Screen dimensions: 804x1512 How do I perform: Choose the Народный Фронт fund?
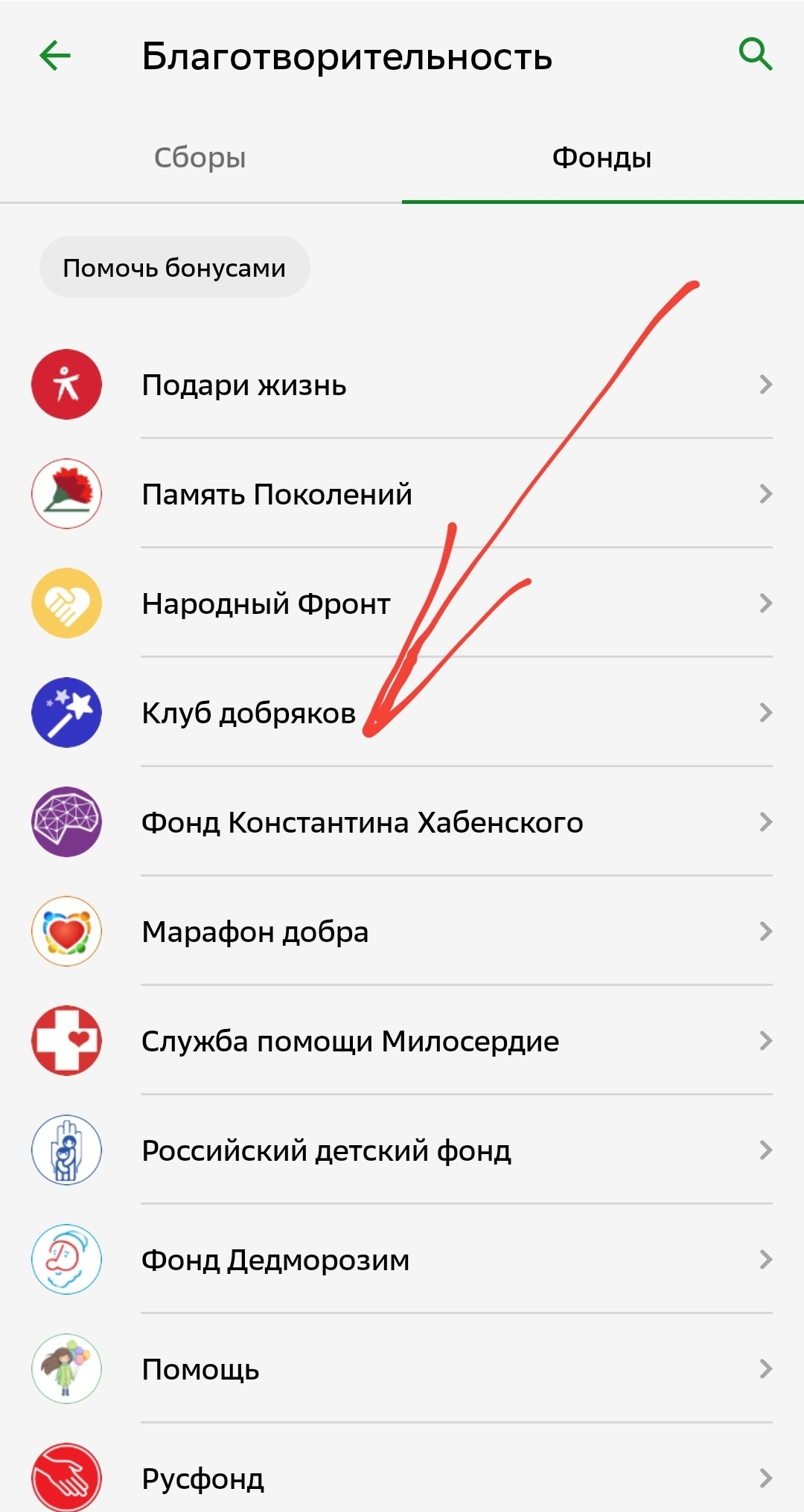pos(402,604)
